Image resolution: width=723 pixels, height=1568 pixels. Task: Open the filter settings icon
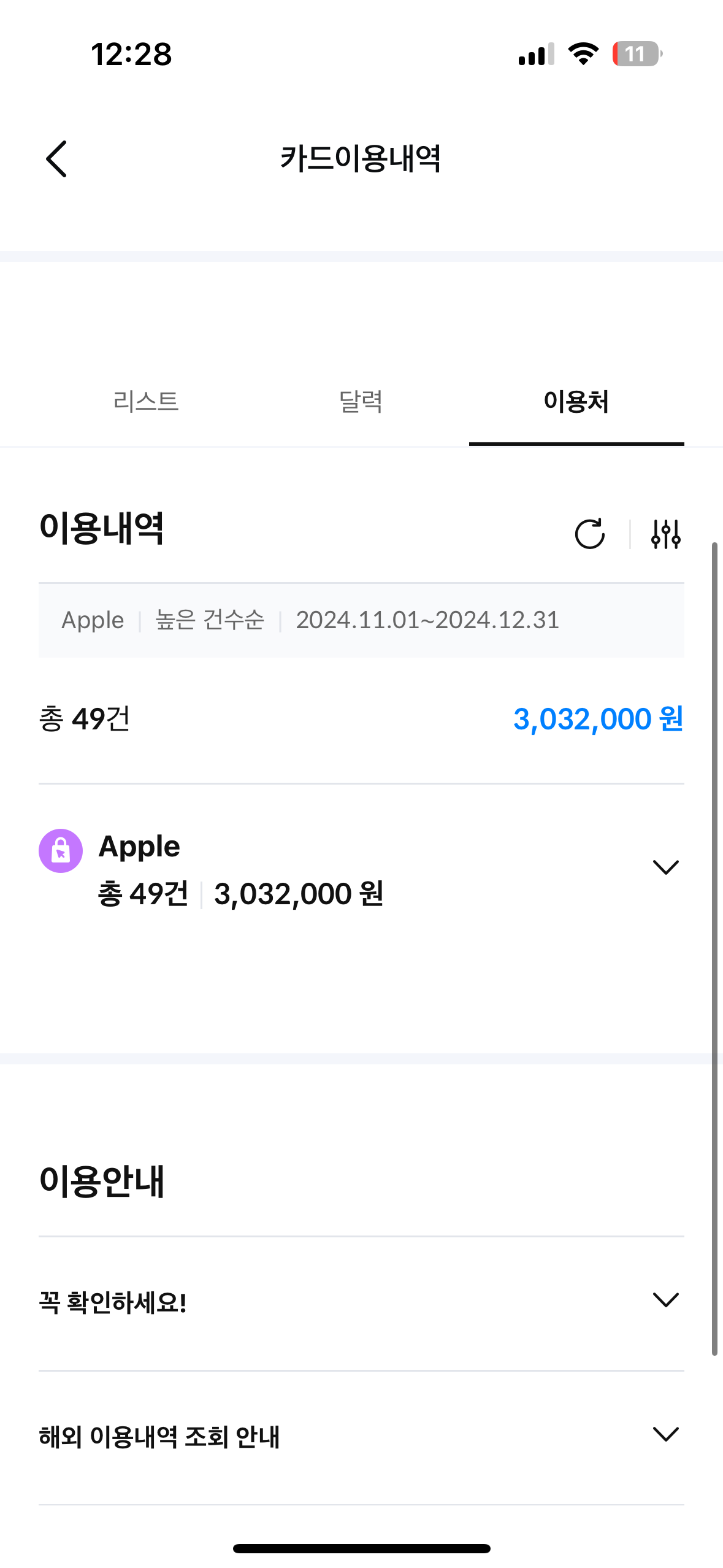click(x=665, y=534)
